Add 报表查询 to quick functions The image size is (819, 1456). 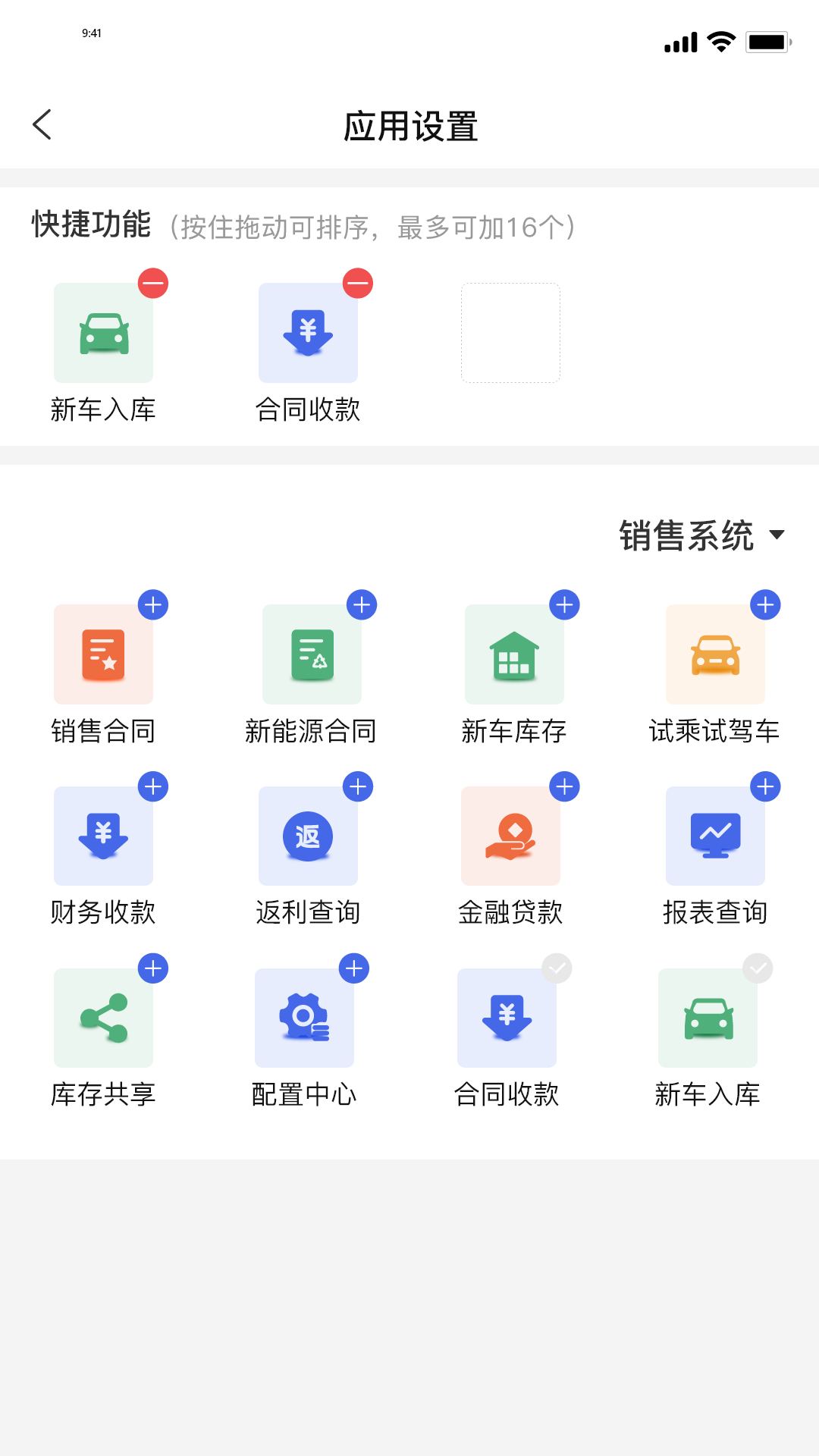click(x=765, y=787)
